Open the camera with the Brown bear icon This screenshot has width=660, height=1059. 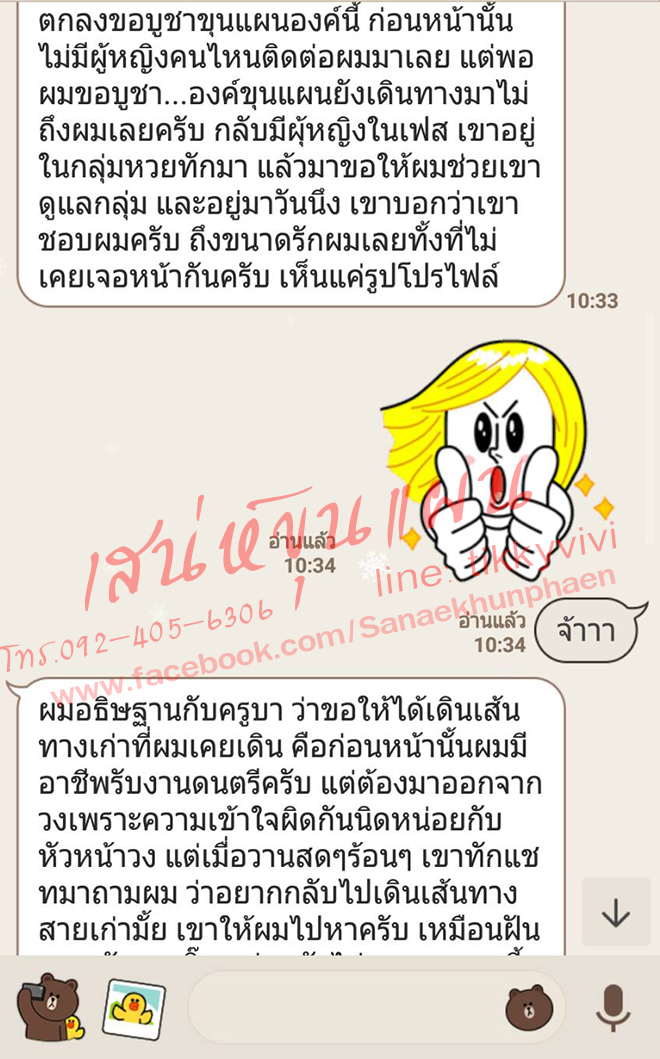point(50,1005)
